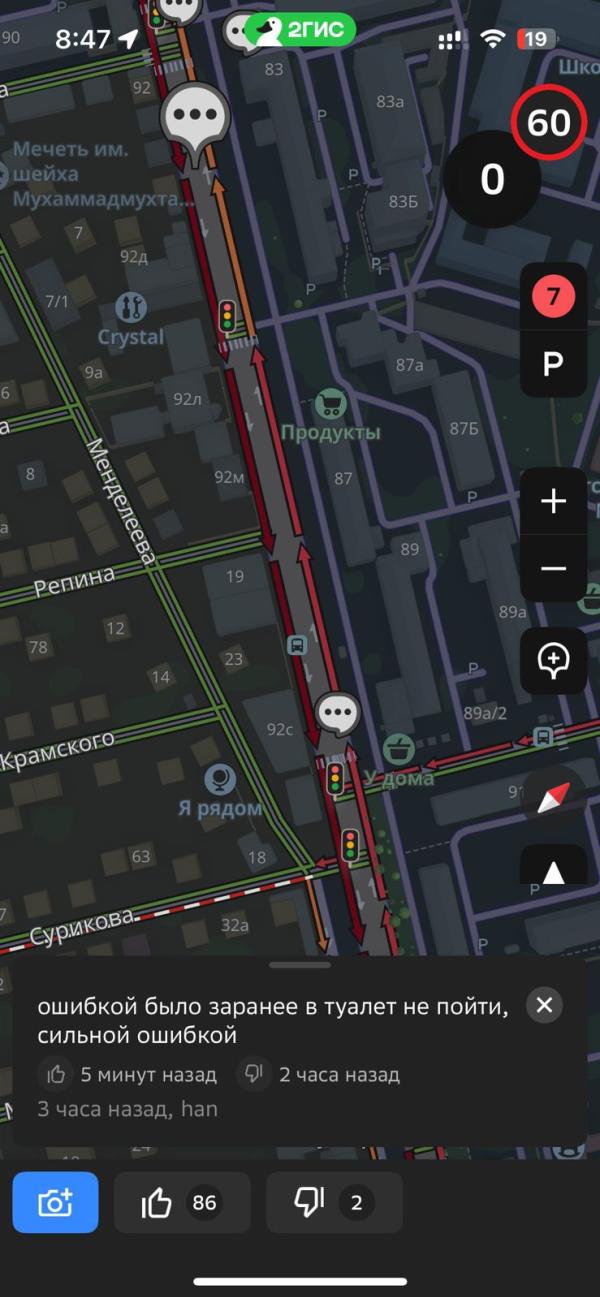600x1297 pixels.
Task: Open the bus stop near building 23
Action: click(297, 644)
